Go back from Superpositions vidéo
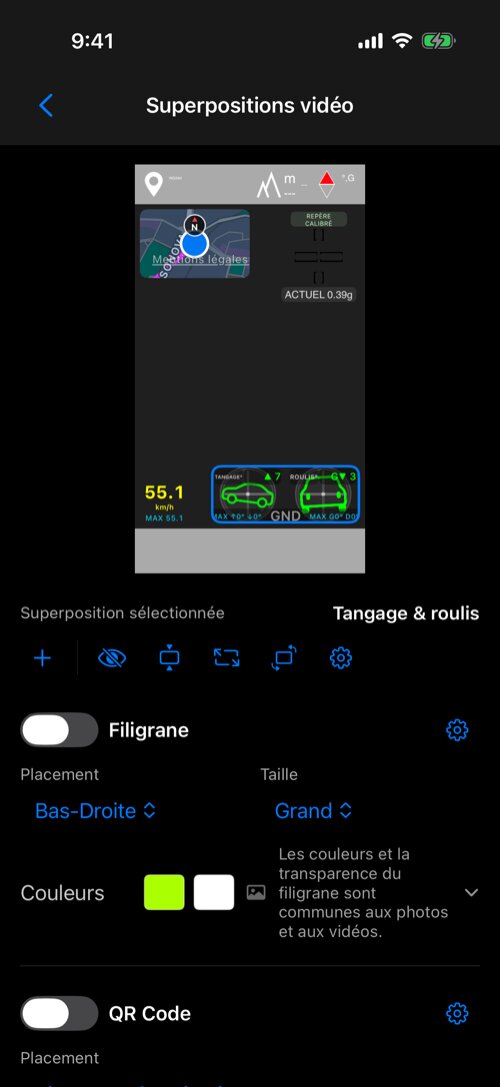 (x=46, y=105)
